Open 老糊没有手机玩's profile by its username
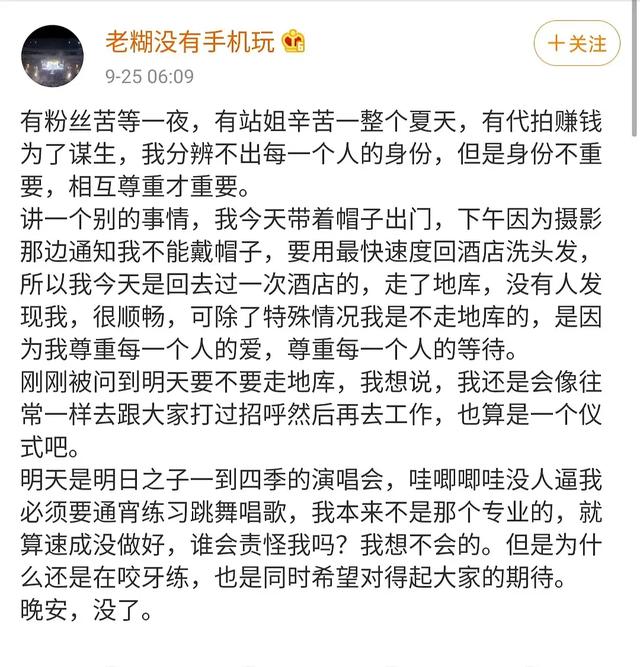The image size is (640, 667). [192, 41]
